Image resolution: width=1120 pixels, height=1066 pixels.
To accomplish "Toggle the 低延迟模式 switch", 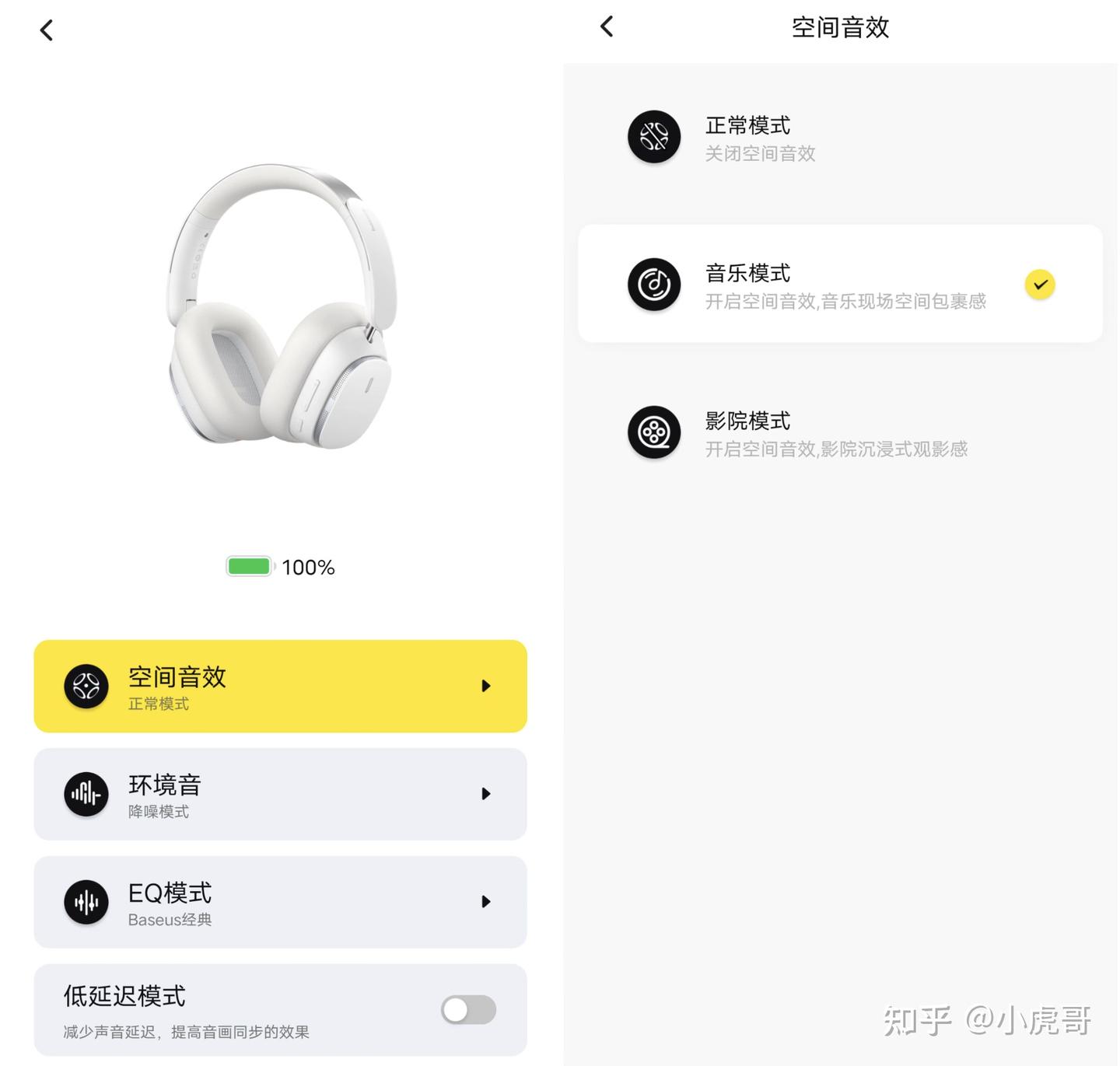I will coord(468,1010).
